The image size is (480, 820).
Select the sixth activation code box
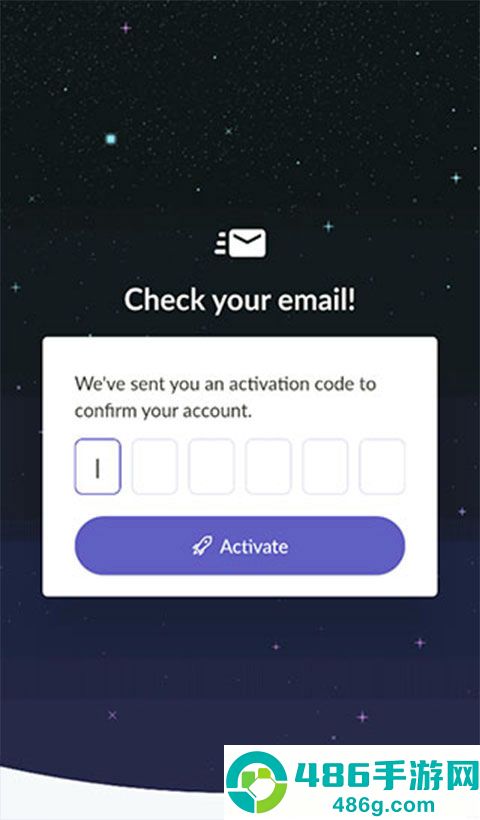point(382,466)
